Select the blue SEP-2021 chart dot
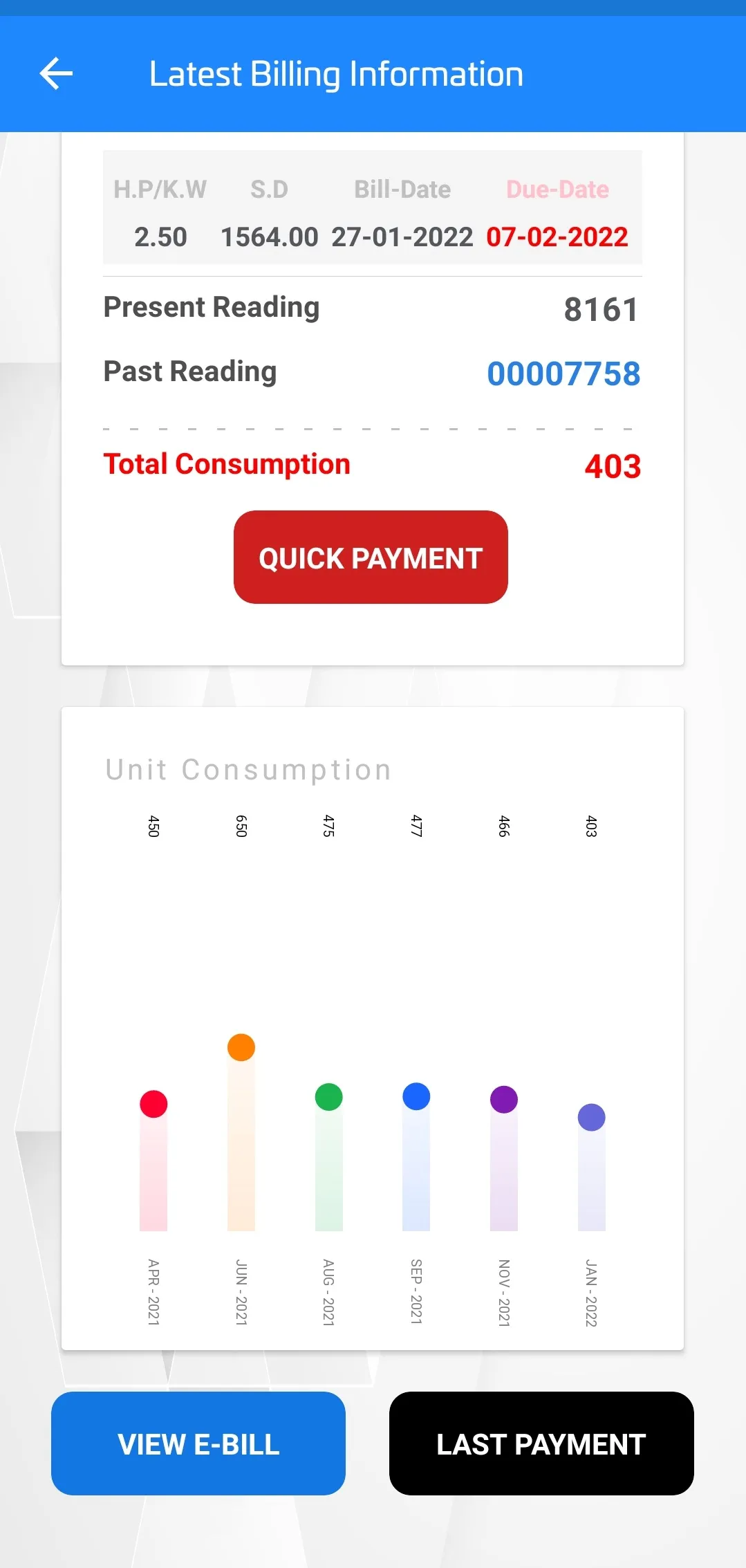746x1568 pixels. coord(416,1095)
